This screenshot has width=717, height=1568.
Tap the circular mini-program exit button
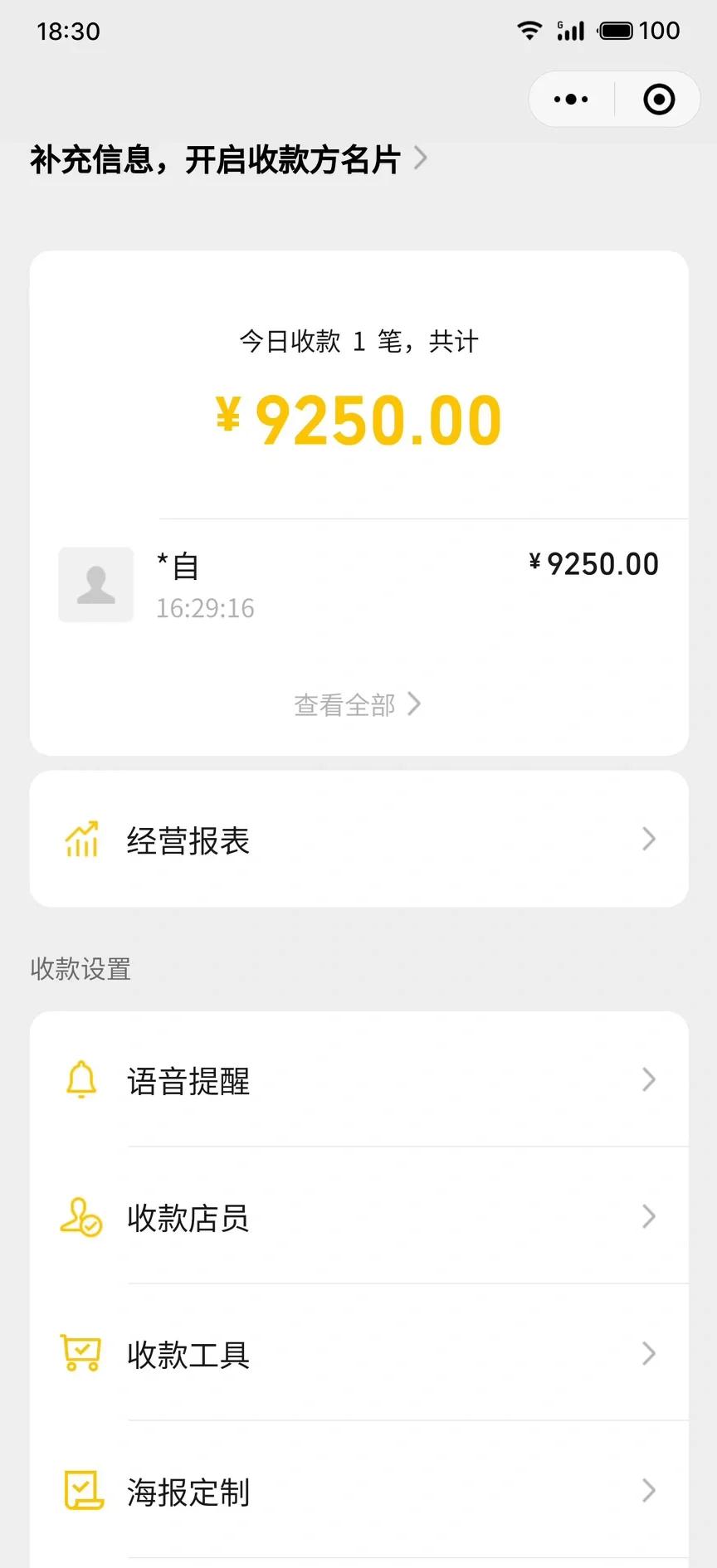tap(658, 99)
